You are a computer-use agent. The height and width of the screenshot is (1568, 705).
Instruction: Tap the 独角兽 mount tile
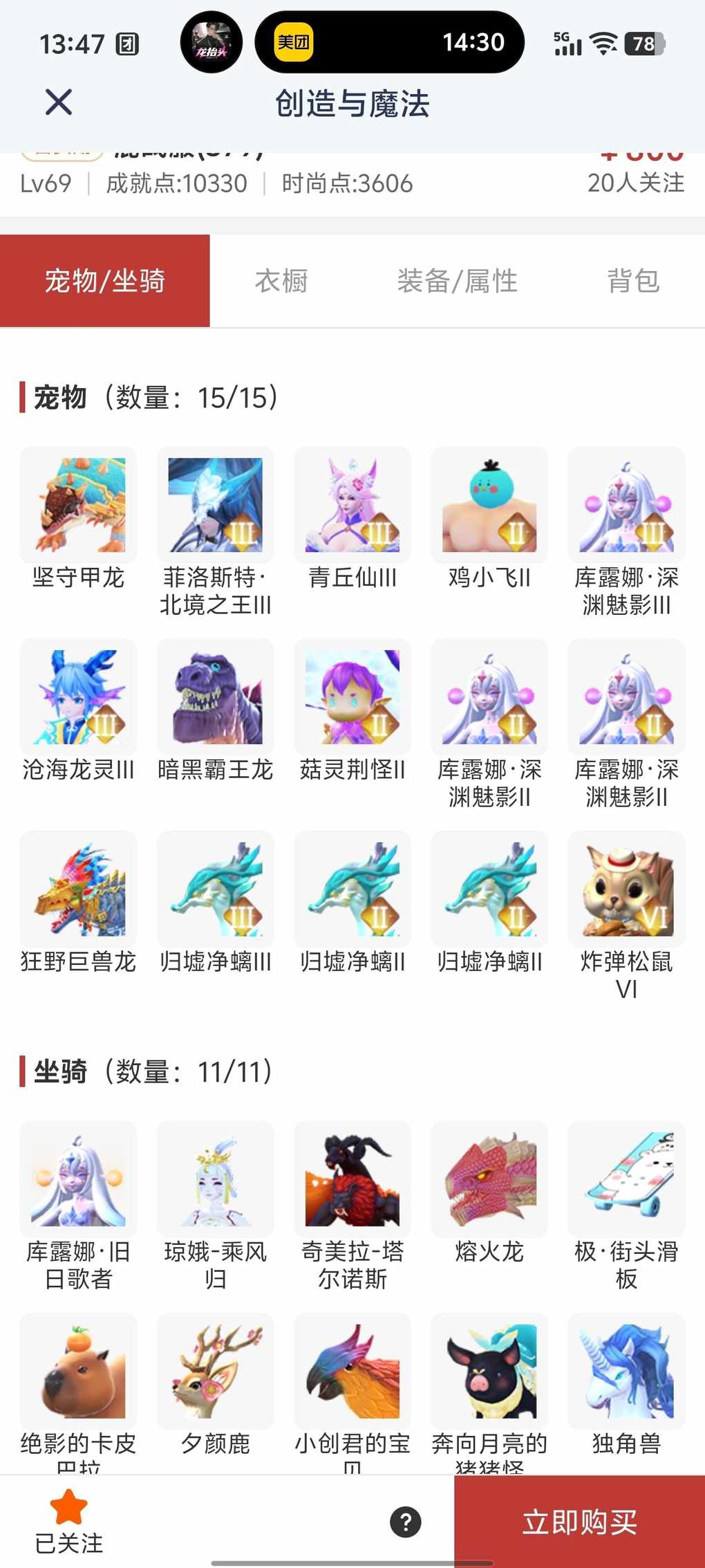tap(626, 1372)
